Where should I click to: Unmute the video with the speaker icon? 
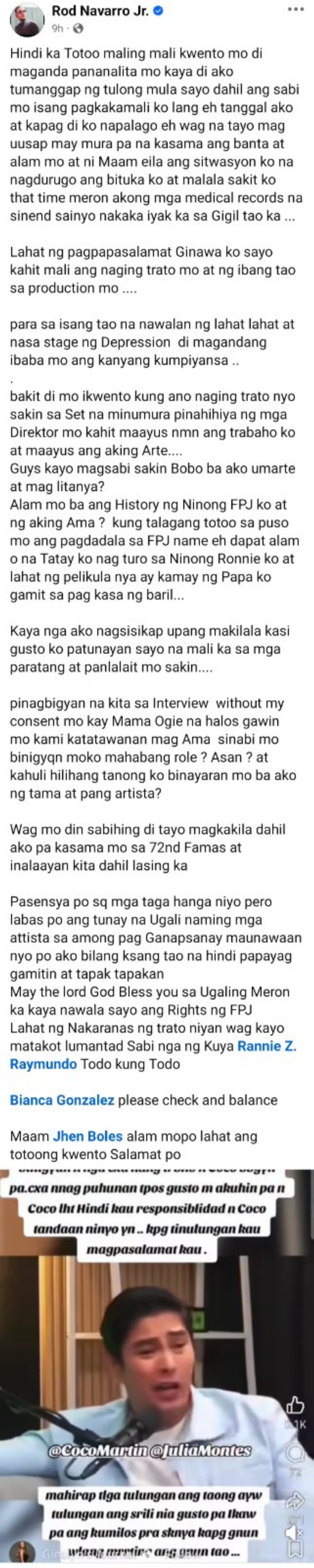point(294,1534)
